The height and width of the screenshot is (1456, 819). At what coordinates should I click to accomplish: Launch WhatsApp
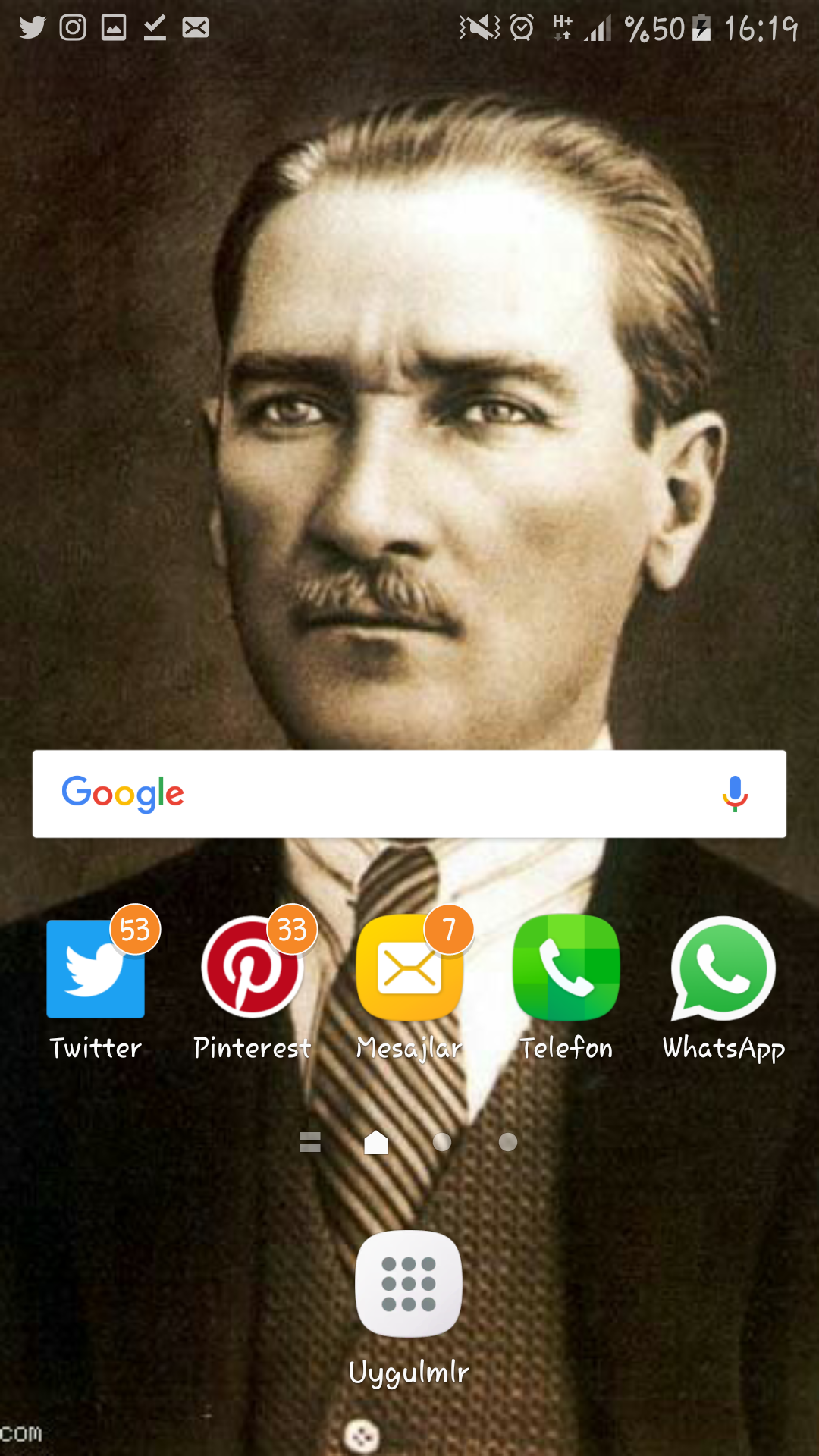pos(723,969)
